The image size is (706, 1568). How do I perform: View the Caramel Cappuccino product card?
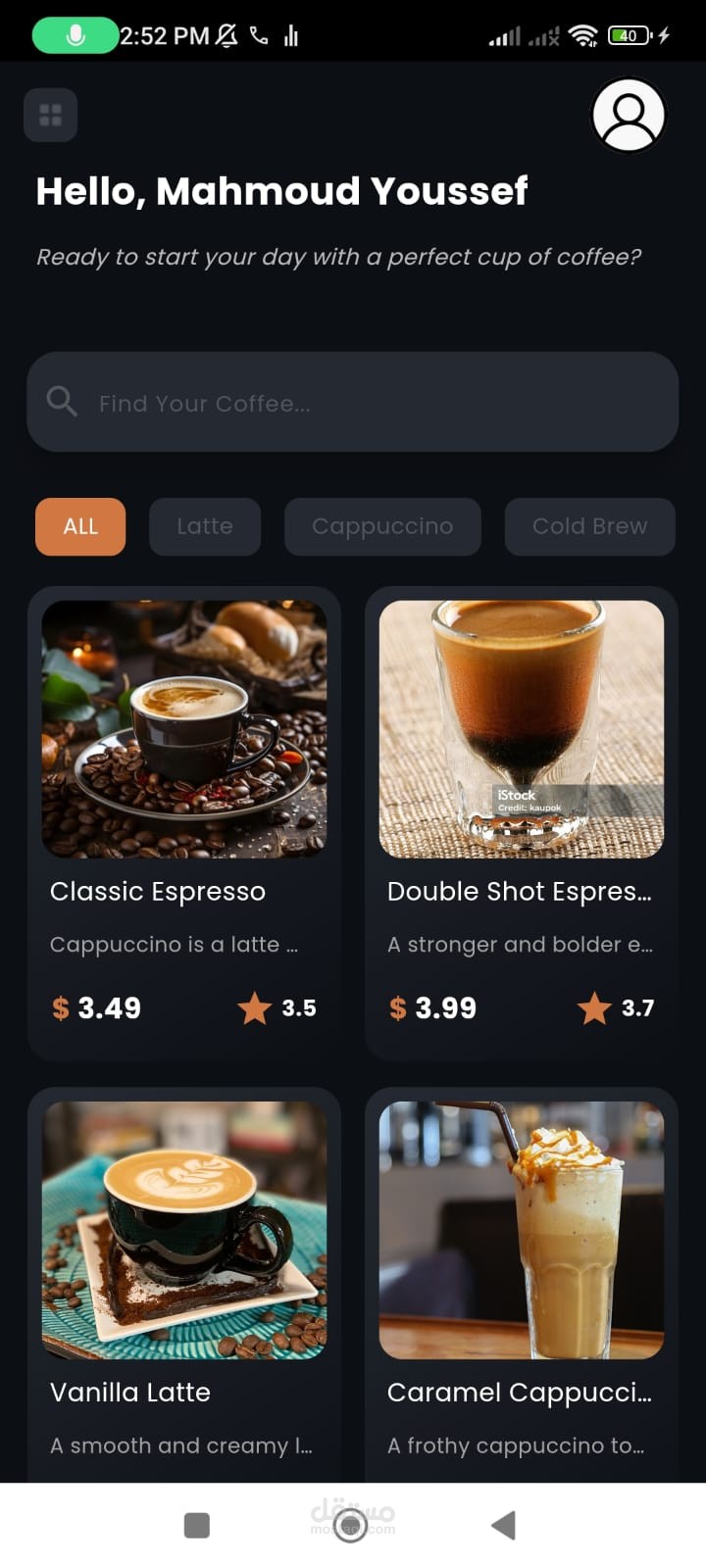click(522, 1284)
